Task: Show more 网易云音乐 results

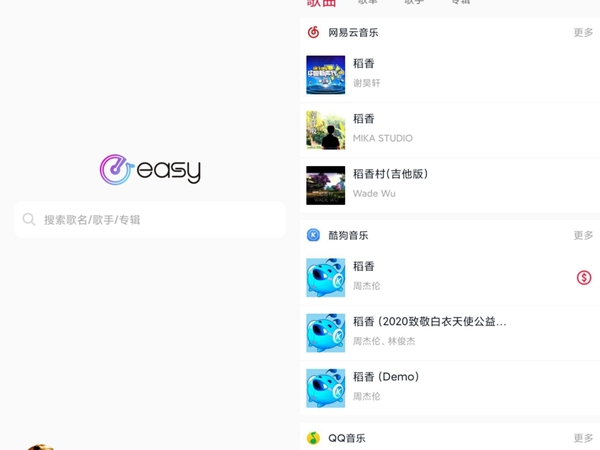Action: pos(583,33)
